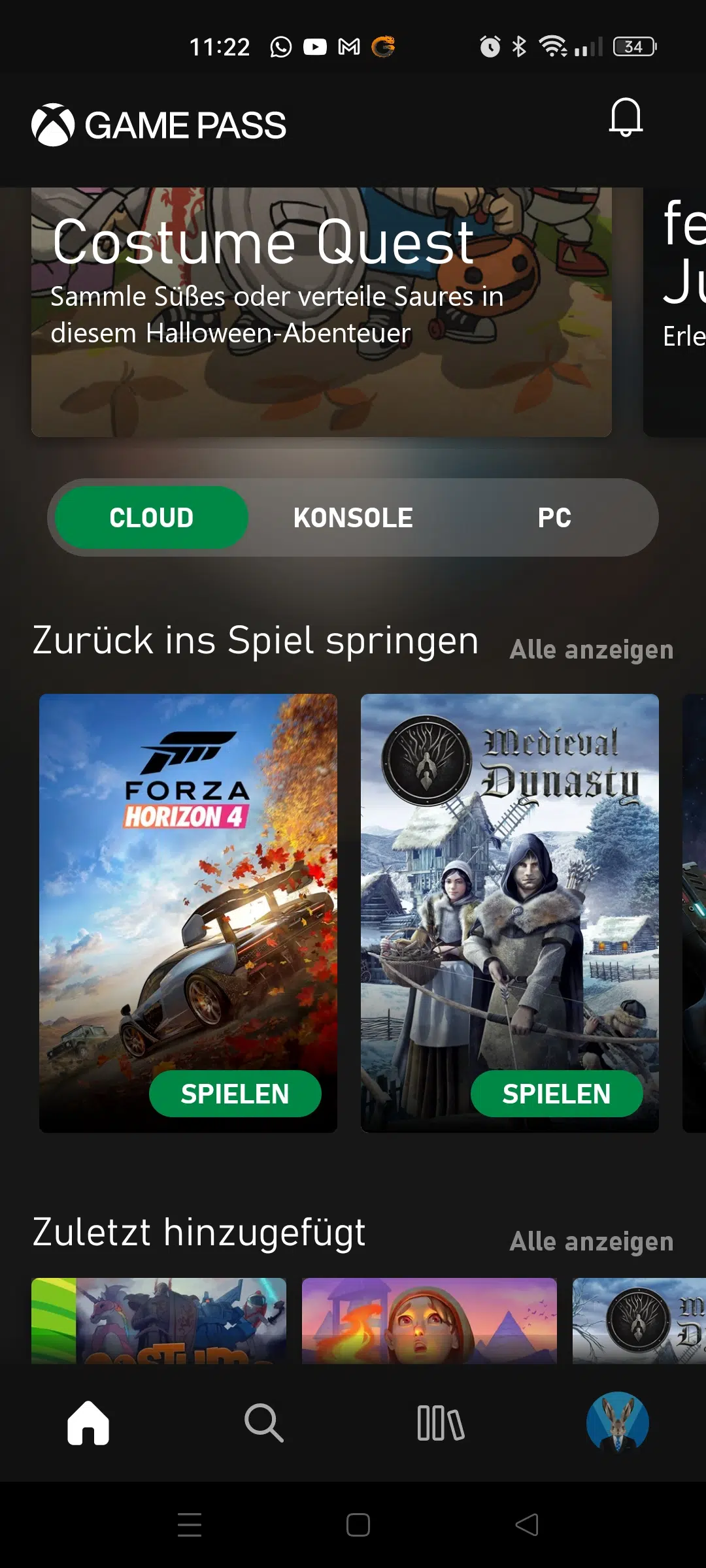Open the Search tab
The image size is (706, 1568).
[264, 1423]
